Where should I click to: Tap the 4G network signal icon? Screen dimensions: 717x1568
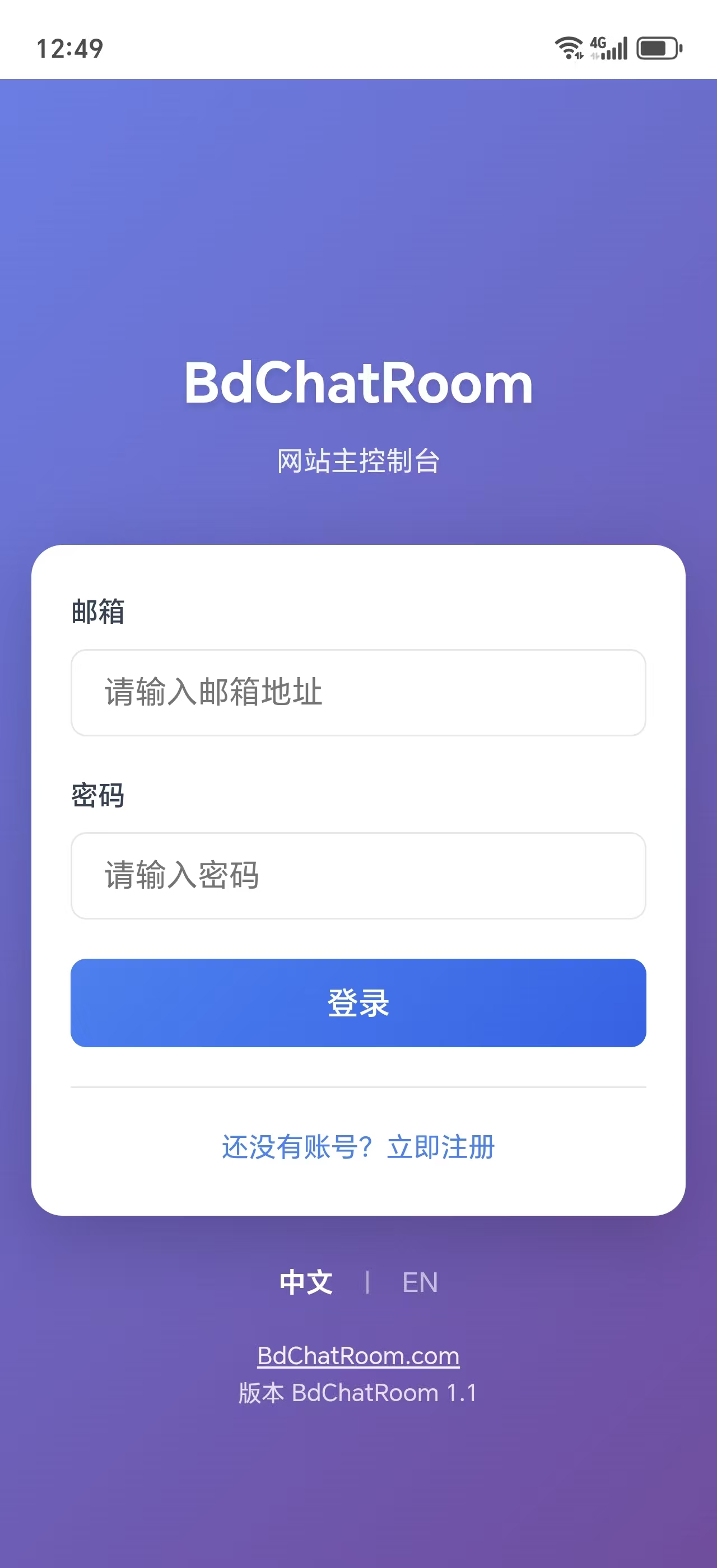coord(598,44)
